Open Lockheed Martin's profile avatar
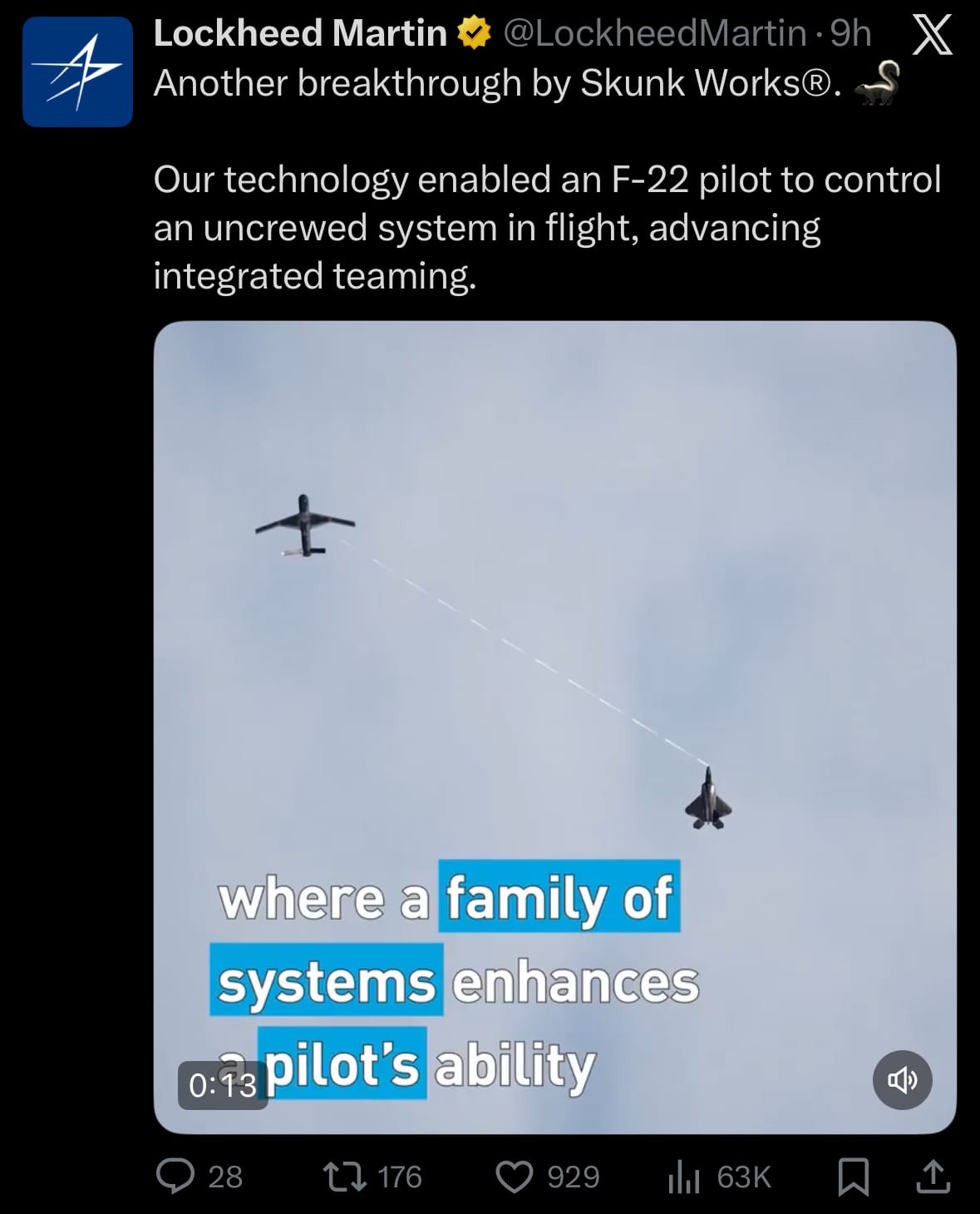Image resolution: width=980 pixels, height=1214 pixels. point(77,72)
